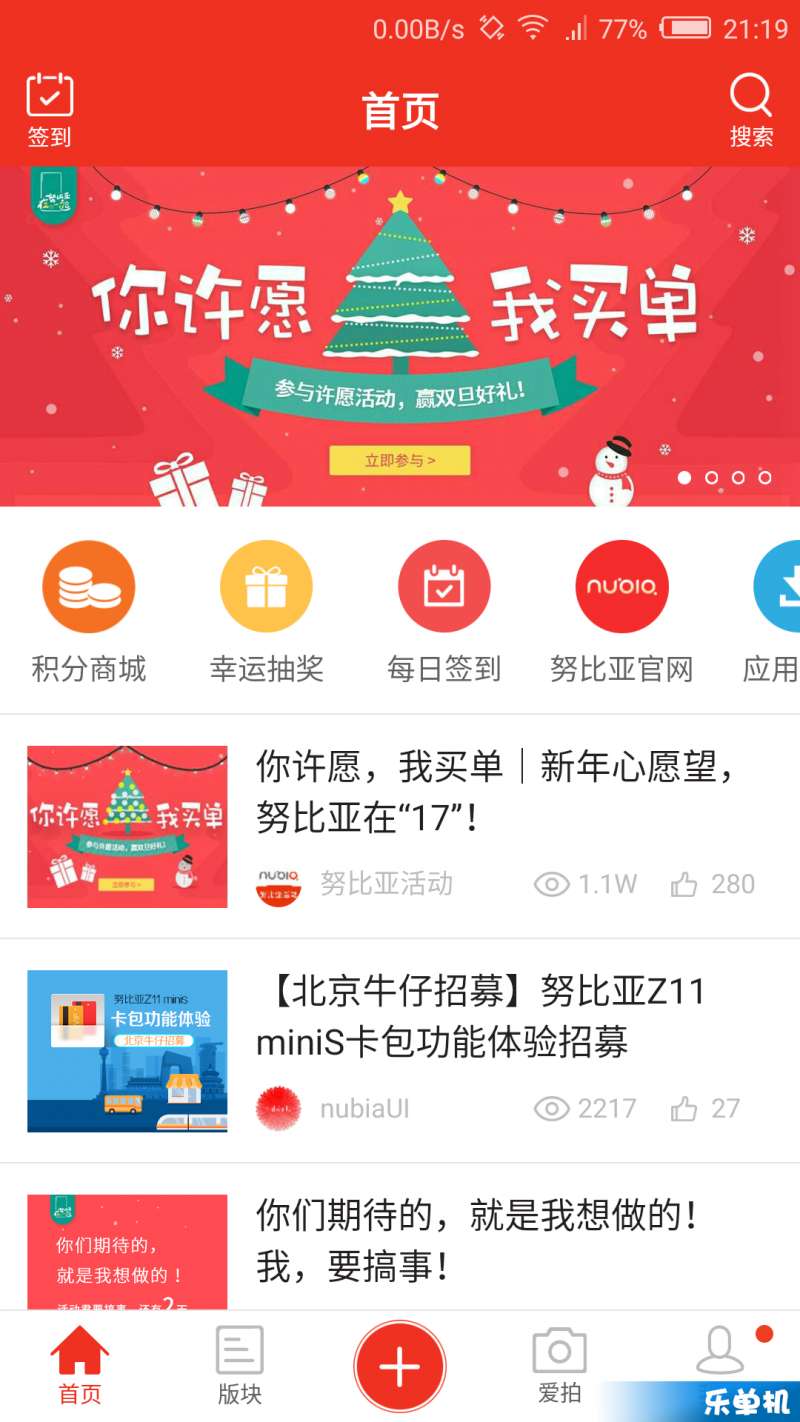The width and height of the screenshot is (800, 1422).
Task: Open 每日签到 daily check-in shortcut
Action: 444,610
